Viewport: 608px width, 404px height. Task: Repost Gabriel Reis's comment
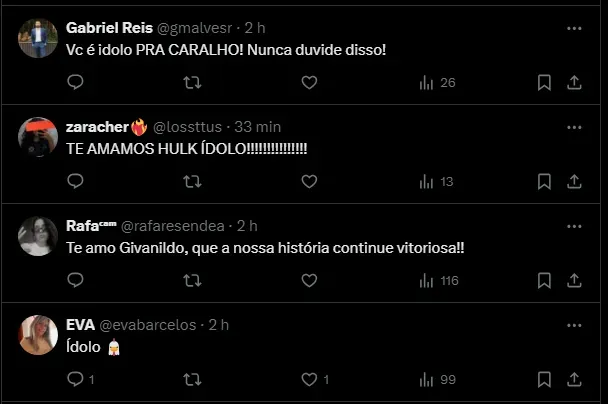[x=193, y=82]
